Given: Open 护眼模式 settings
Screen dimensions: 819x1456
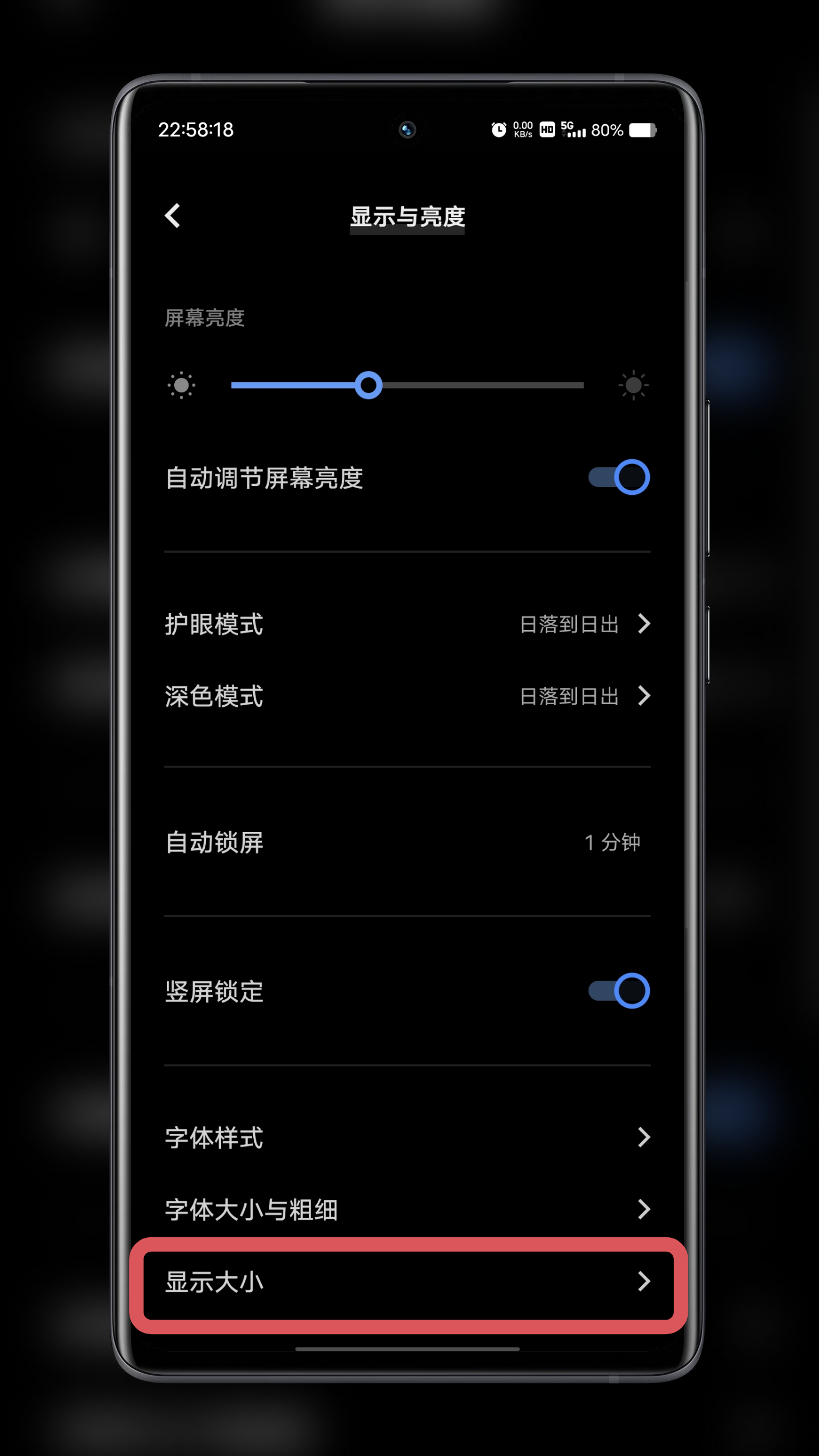Looking at the screenshot, I should tap(407, 624).
